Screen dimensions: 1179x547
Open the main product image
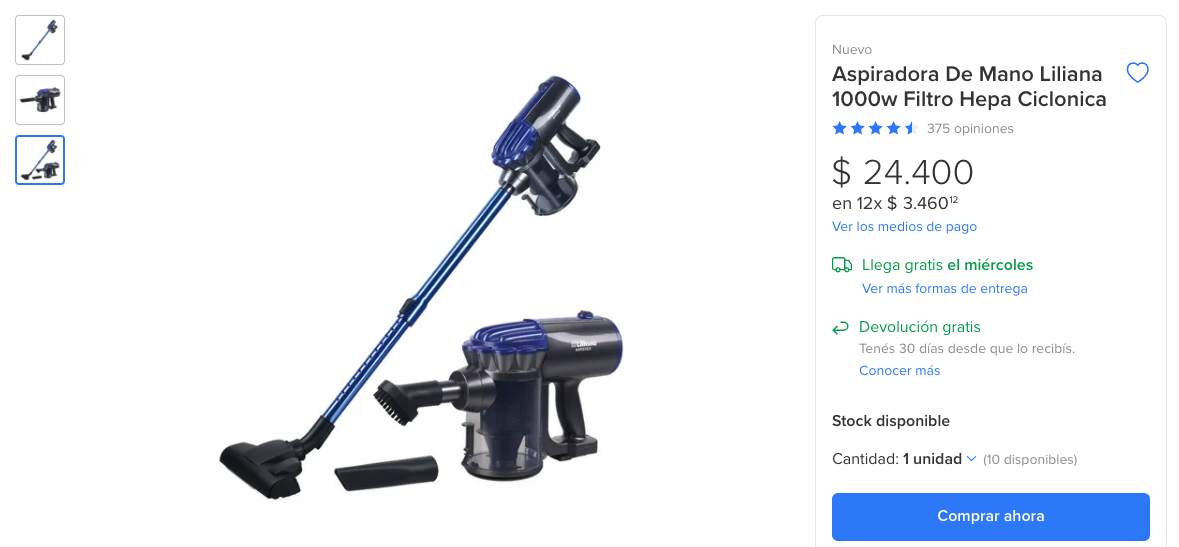(x=420, y=290)
